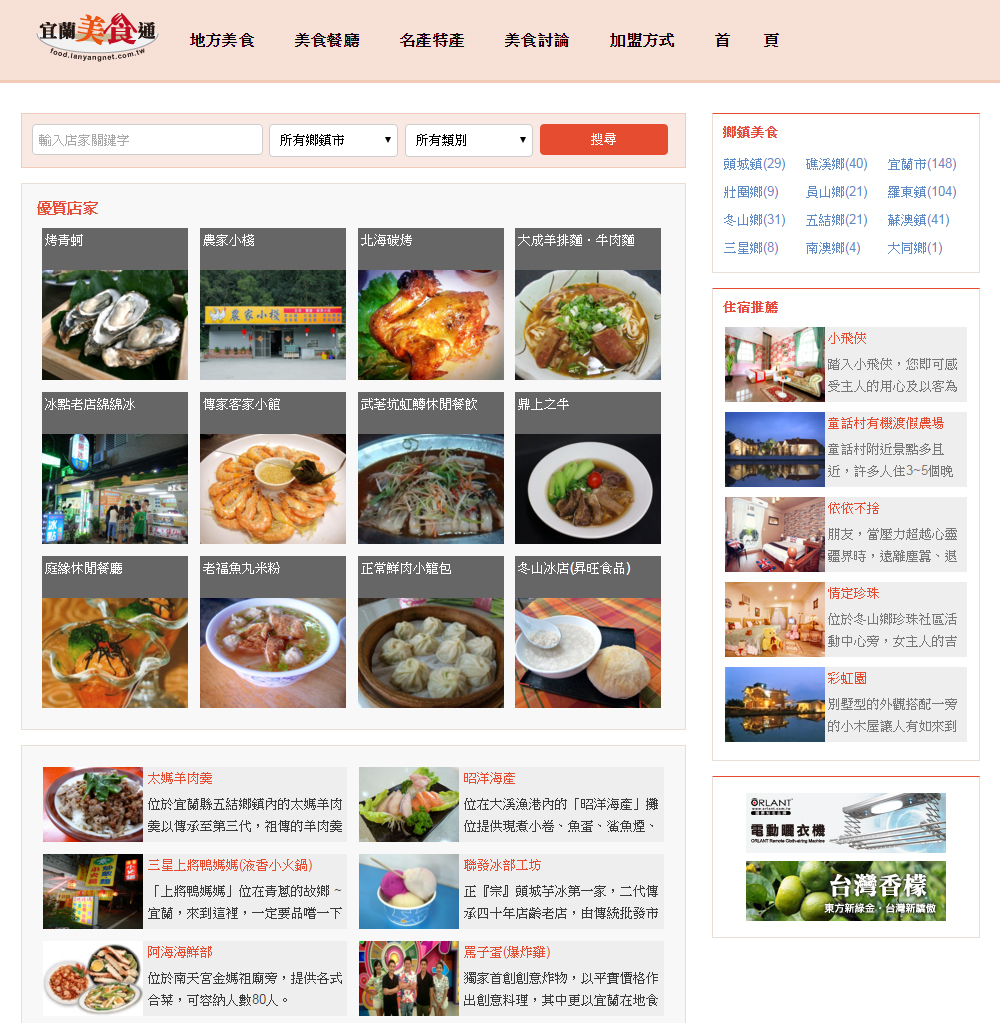This screenshot has width=1000, height=1023.
Task: Open 名產特產 section
Action: [431, 41]
